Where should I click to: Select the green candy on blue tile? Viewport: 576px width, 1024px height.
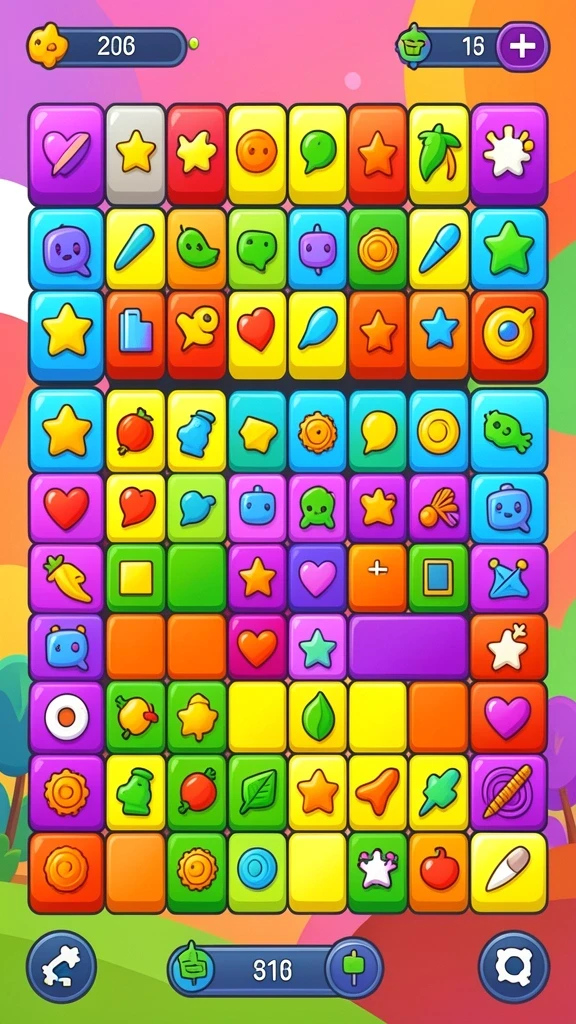coord(509,430)
